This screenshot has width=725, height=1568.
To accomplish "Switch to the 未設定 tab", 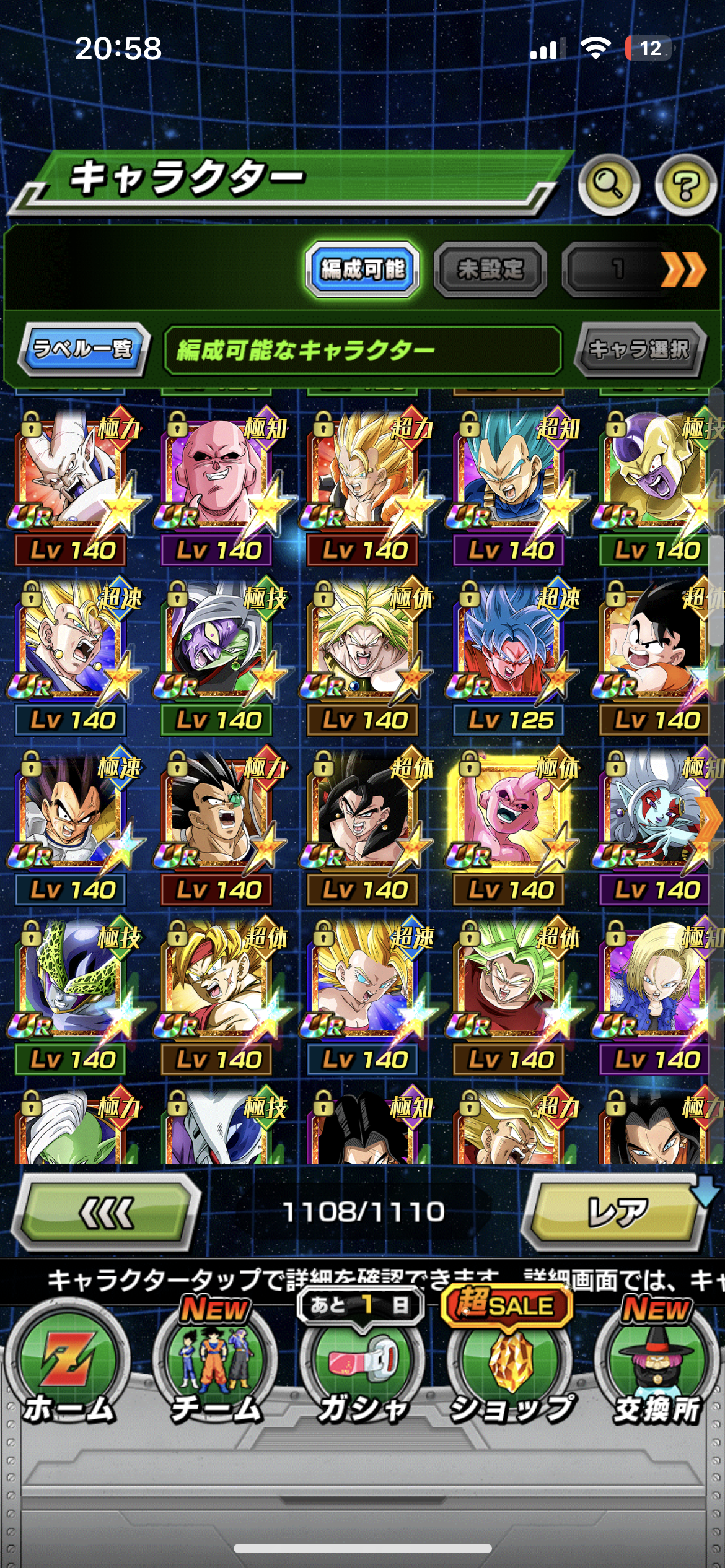I will click(490, 269).
